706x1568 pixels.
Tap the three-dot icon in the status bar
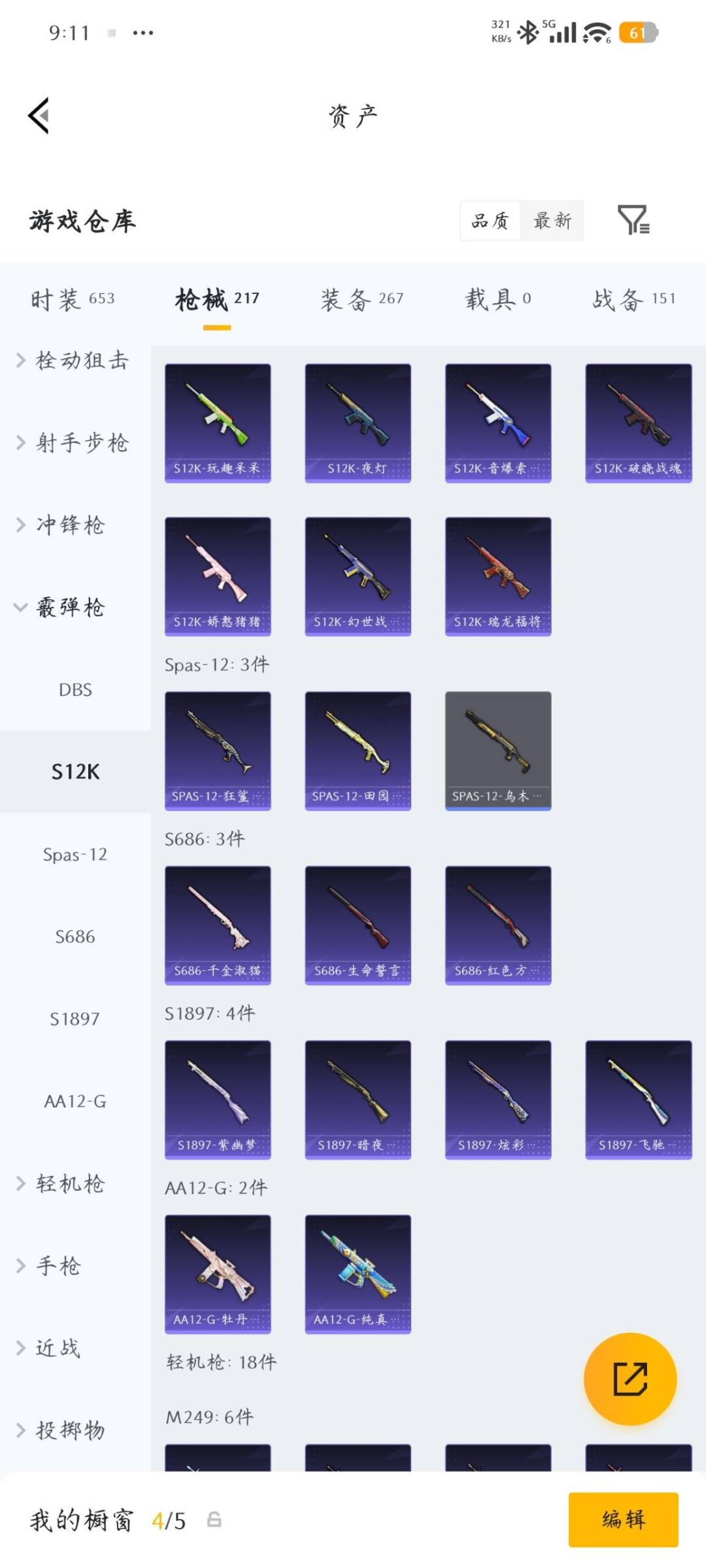143,33
